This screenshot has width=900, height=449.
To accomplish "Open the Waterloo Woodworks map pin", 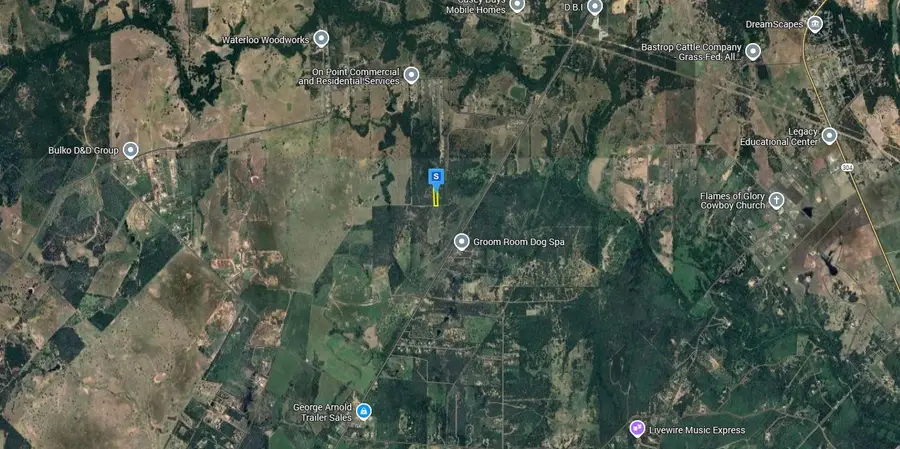I will coord(321,39).
